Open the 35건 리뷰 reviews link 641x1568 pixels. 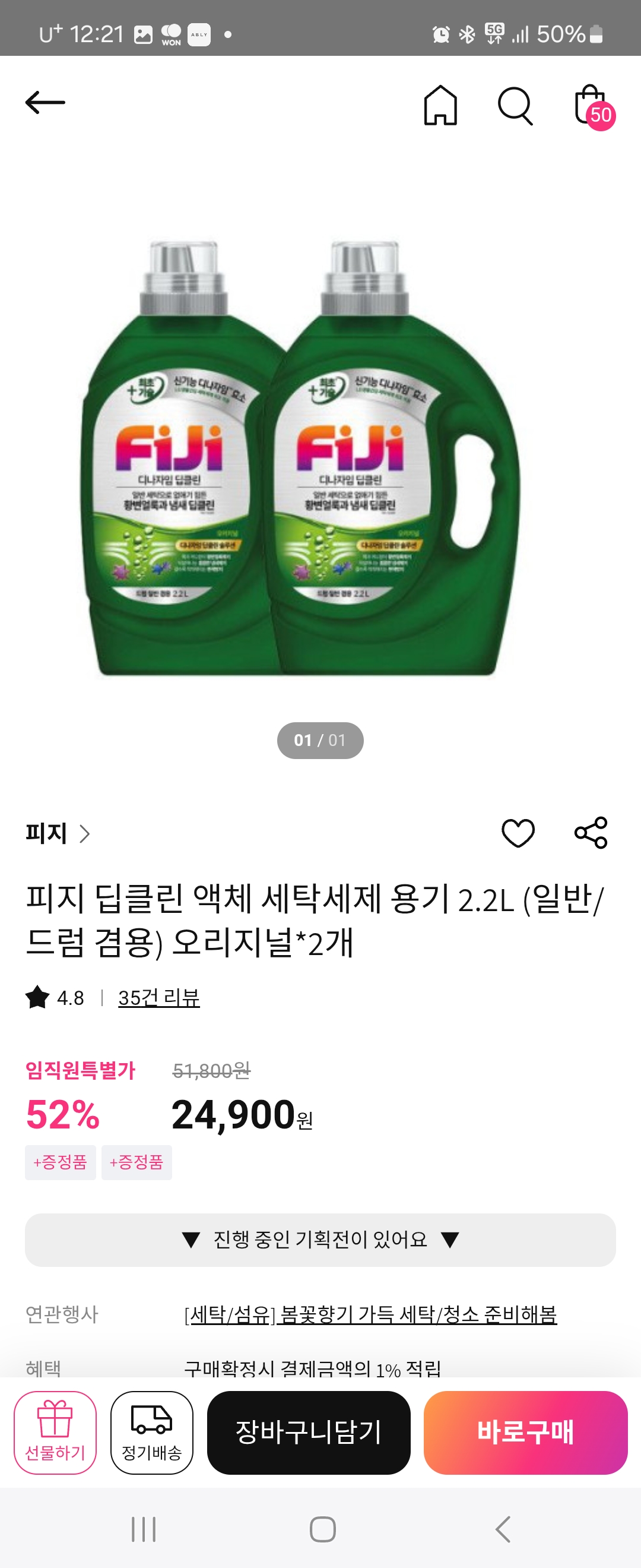click(158, 998)
